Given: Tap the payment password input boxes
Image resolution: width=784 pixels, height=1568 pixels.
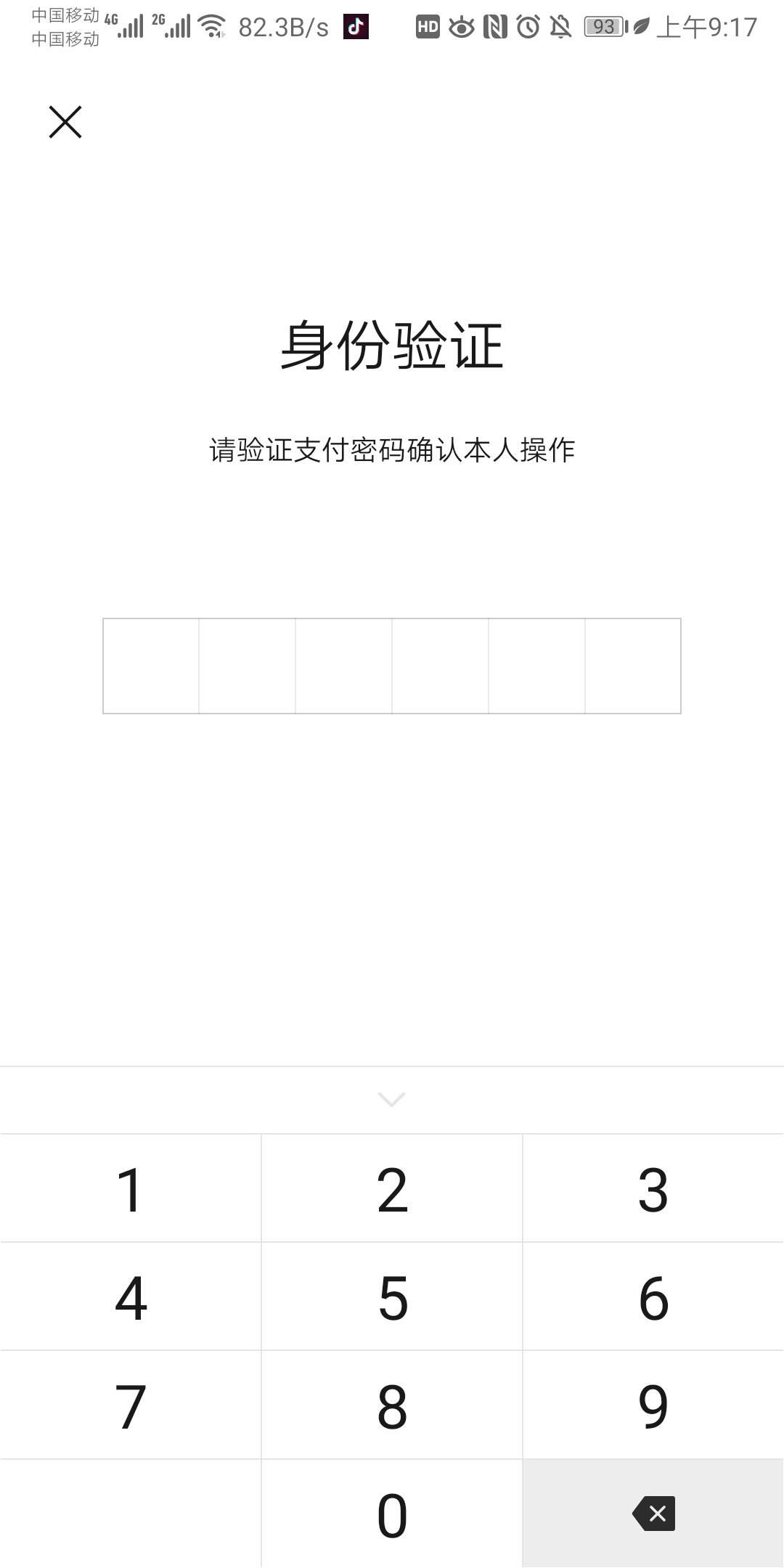Looking at the screenshot, I should [392, 666].
